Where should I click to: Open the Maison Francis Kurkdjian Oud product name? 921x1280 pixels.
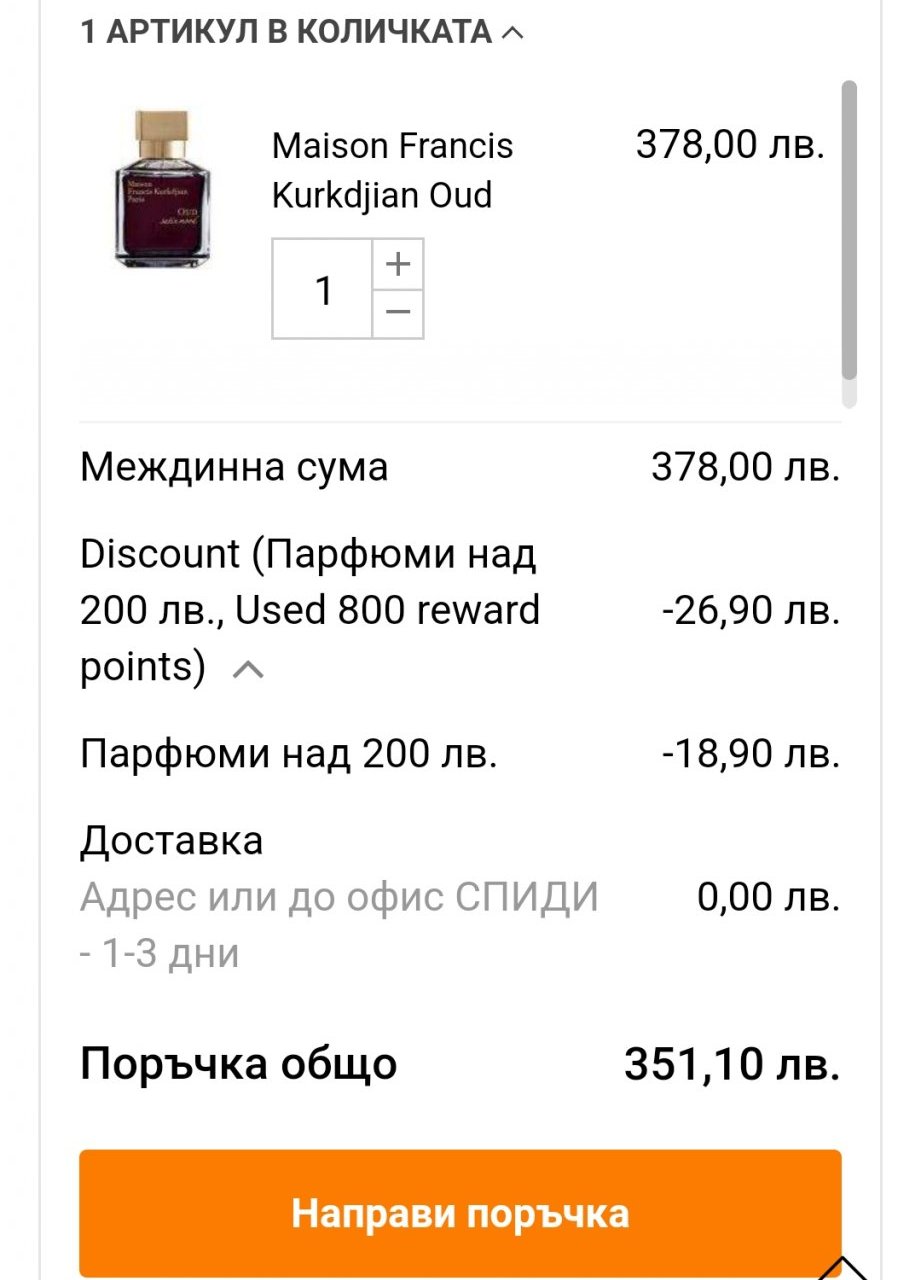[392, 170]
